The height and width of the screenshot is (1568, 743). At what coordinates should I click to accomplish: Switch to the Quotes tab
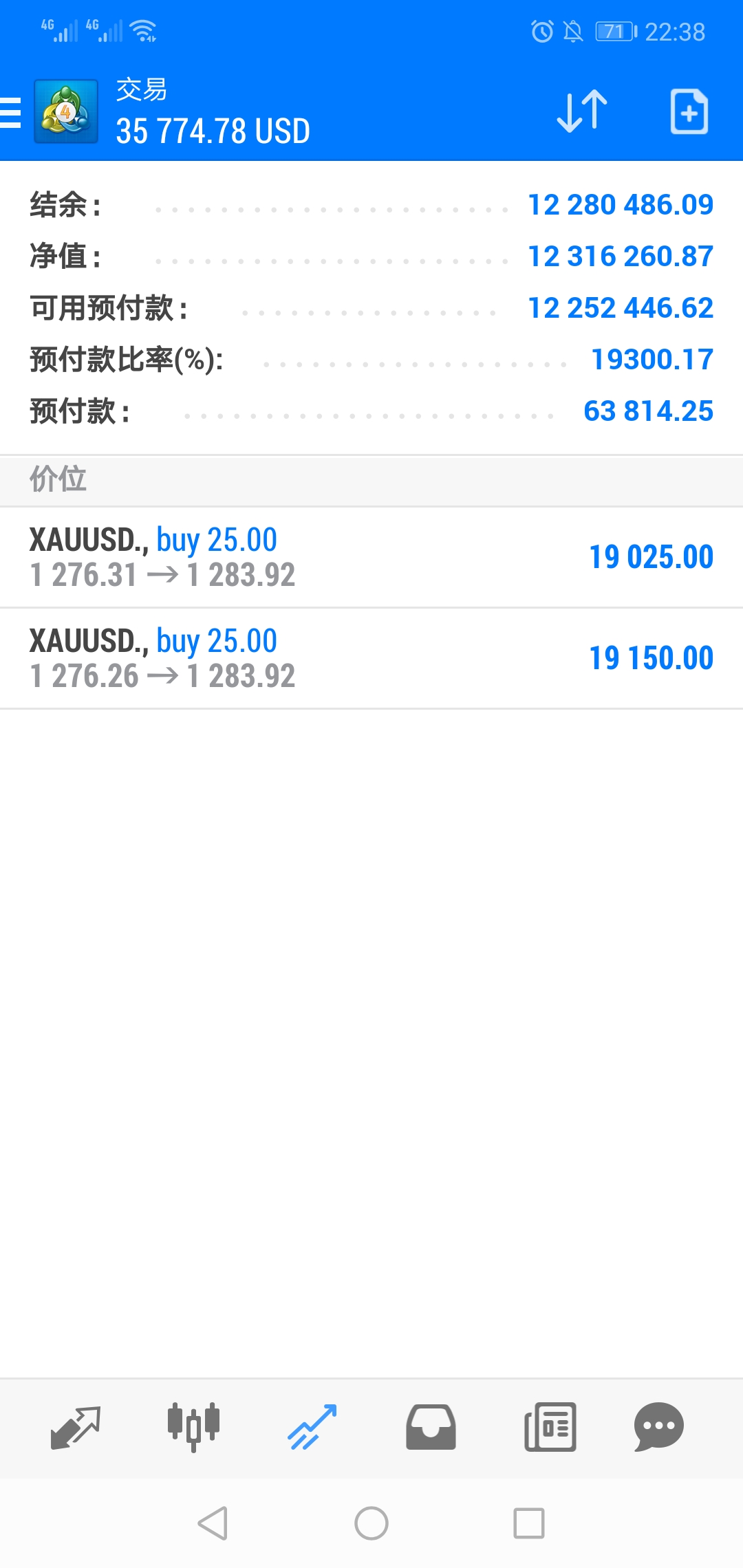point(76,1428)
